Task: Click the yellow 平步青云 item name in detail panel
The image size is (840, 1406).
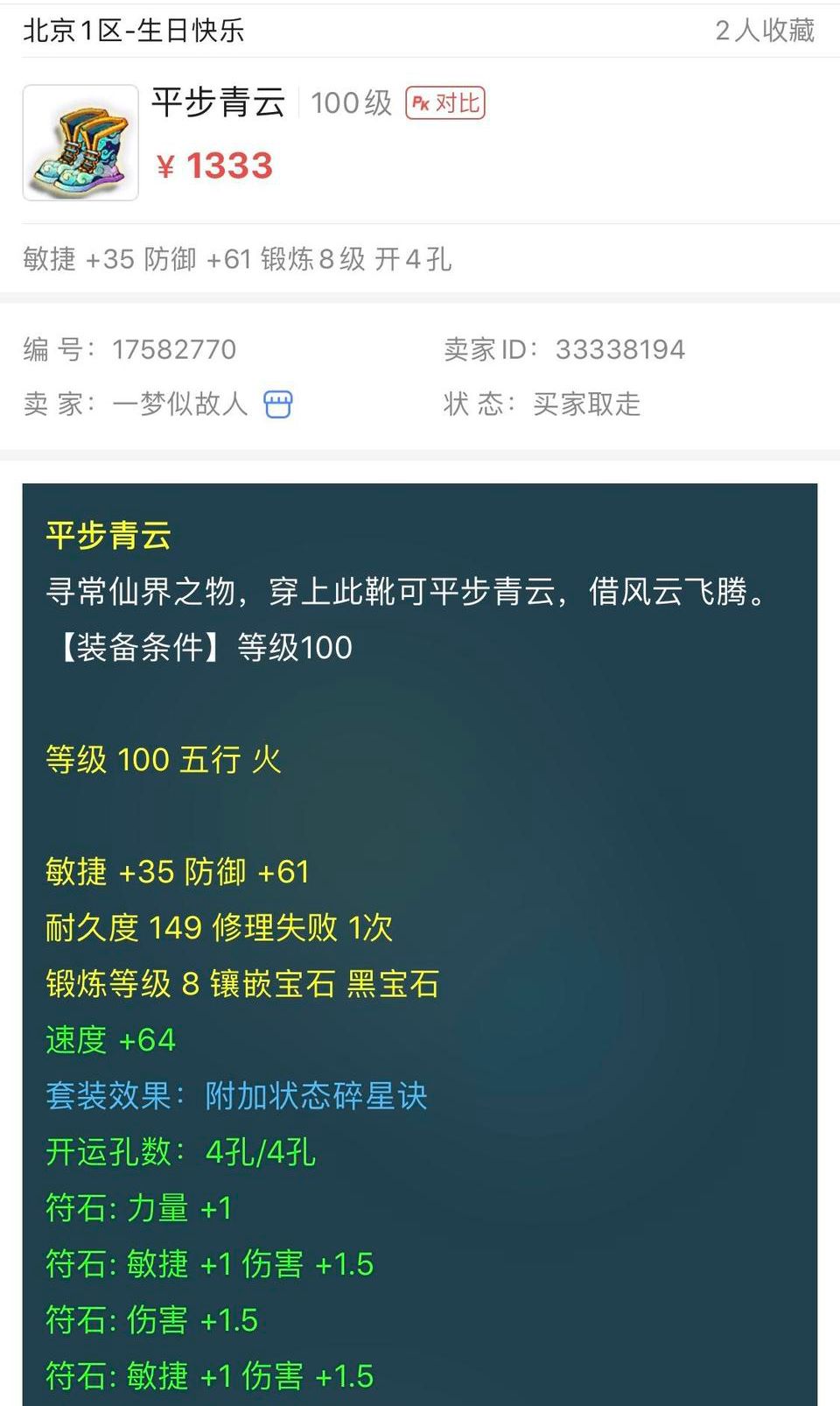Action: [x=108, y=534]
